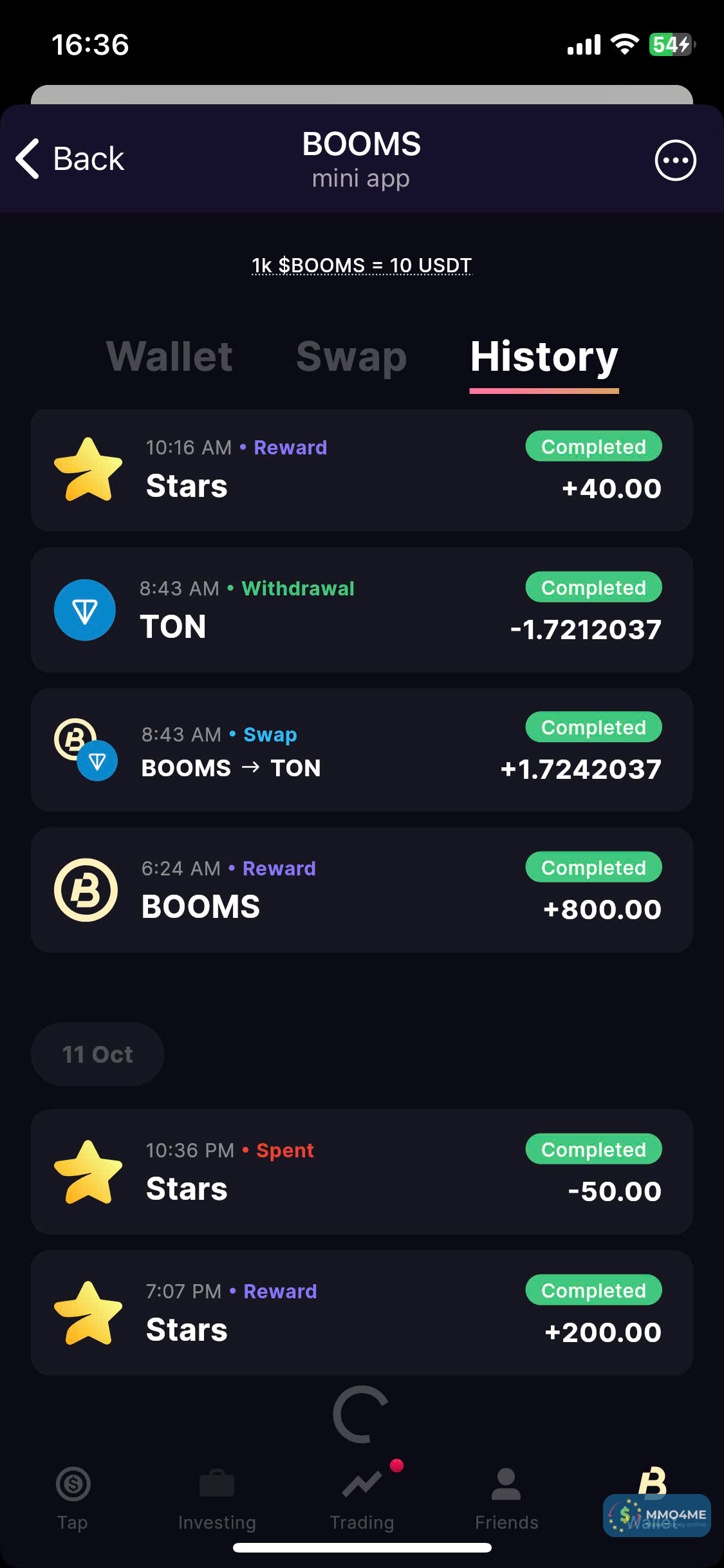
Task: View the 6:24 AM BOOMS reward
Action: [x=362, y=890]
